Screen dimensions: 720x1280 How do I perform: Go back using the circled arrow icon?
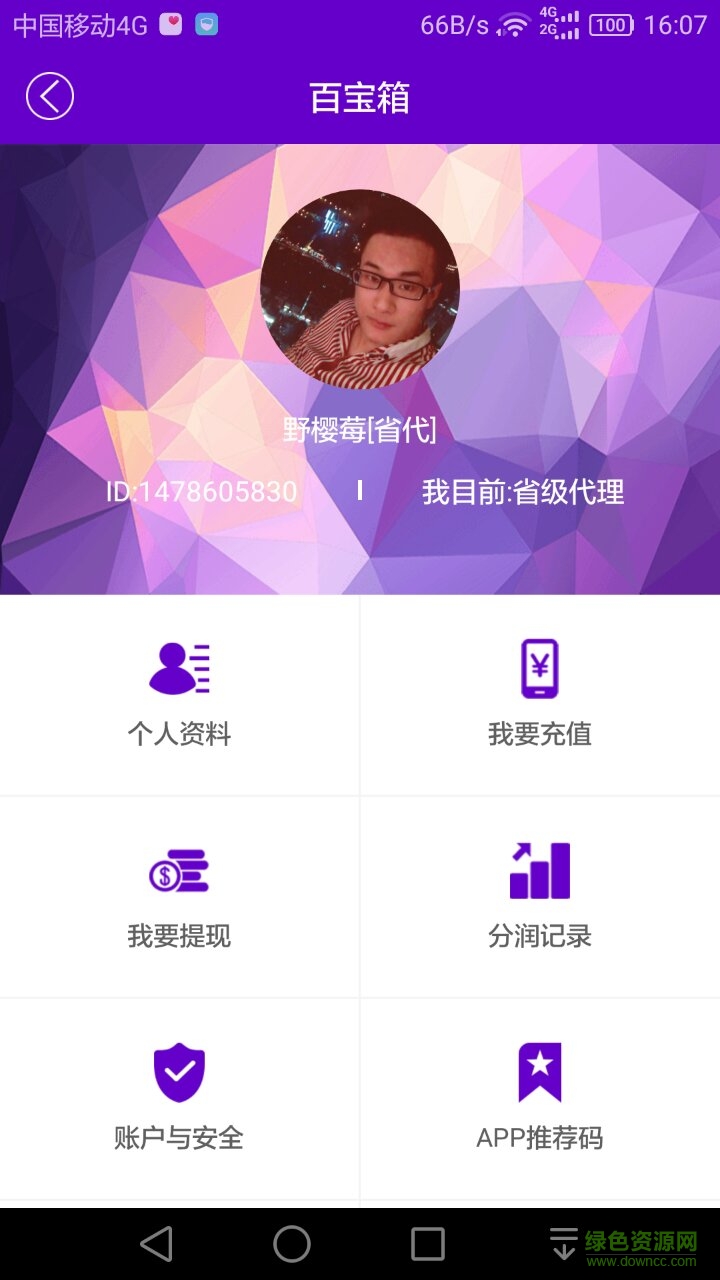tap(50, 97)
